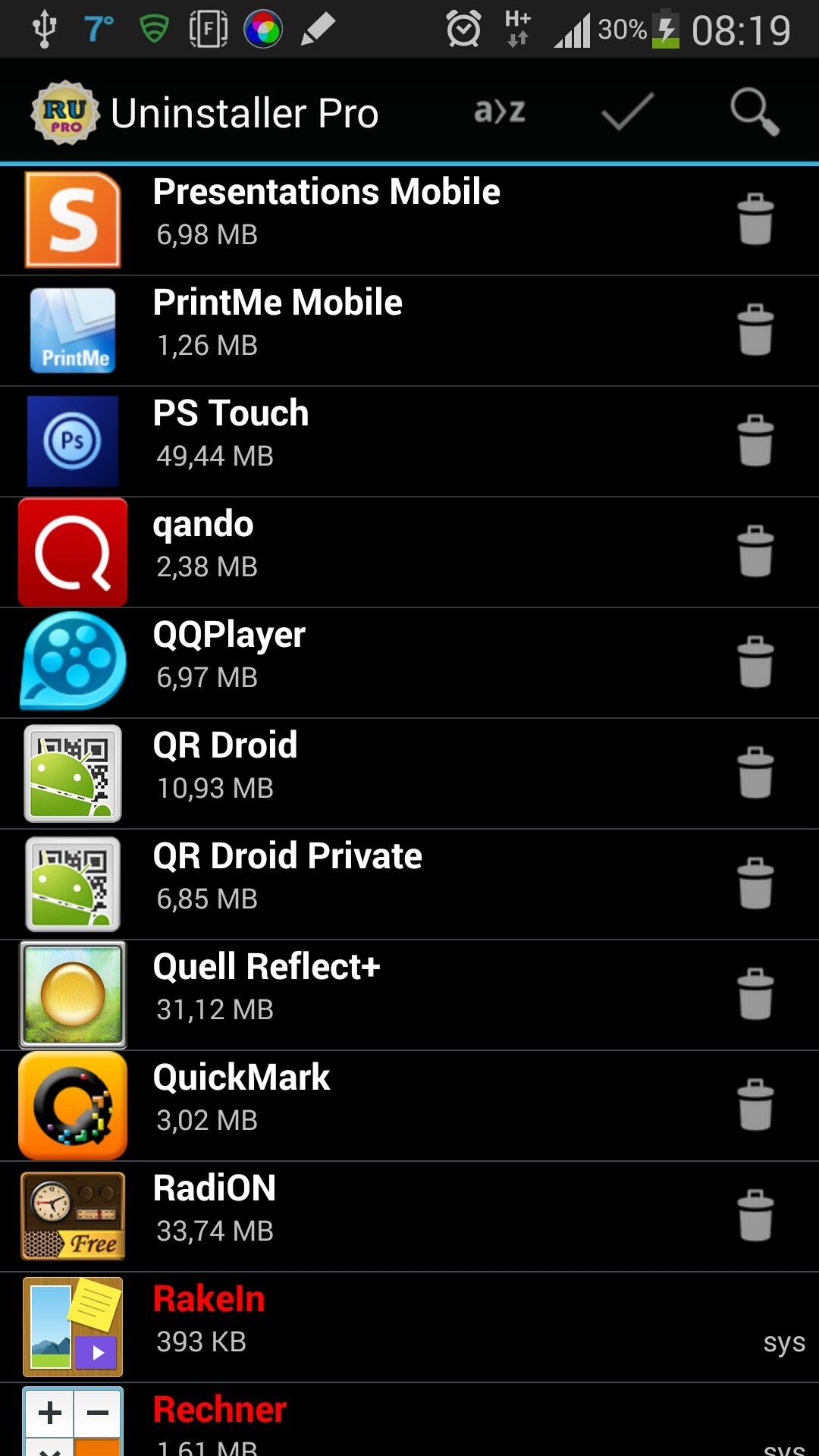This screenshot has width=819, height=1456.
Task: Open the RakeIn system app row
Action: pos(409,1327)
